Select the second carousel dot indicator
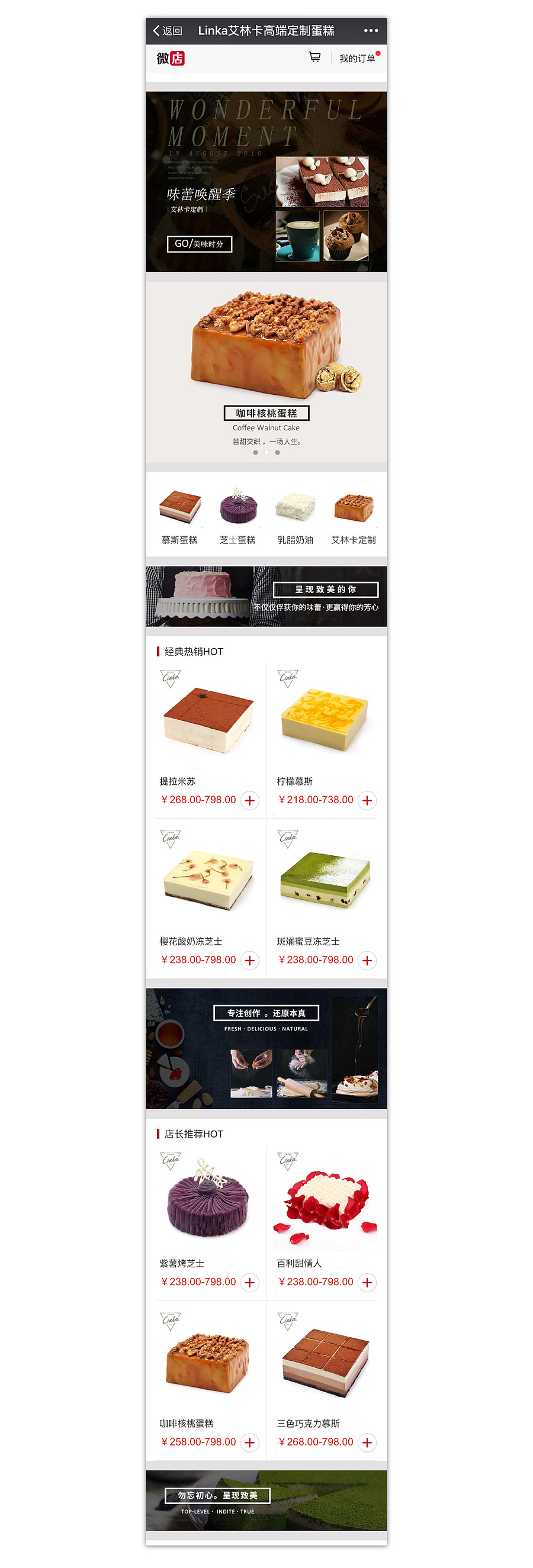533x1568 pixels. [266, 453]
